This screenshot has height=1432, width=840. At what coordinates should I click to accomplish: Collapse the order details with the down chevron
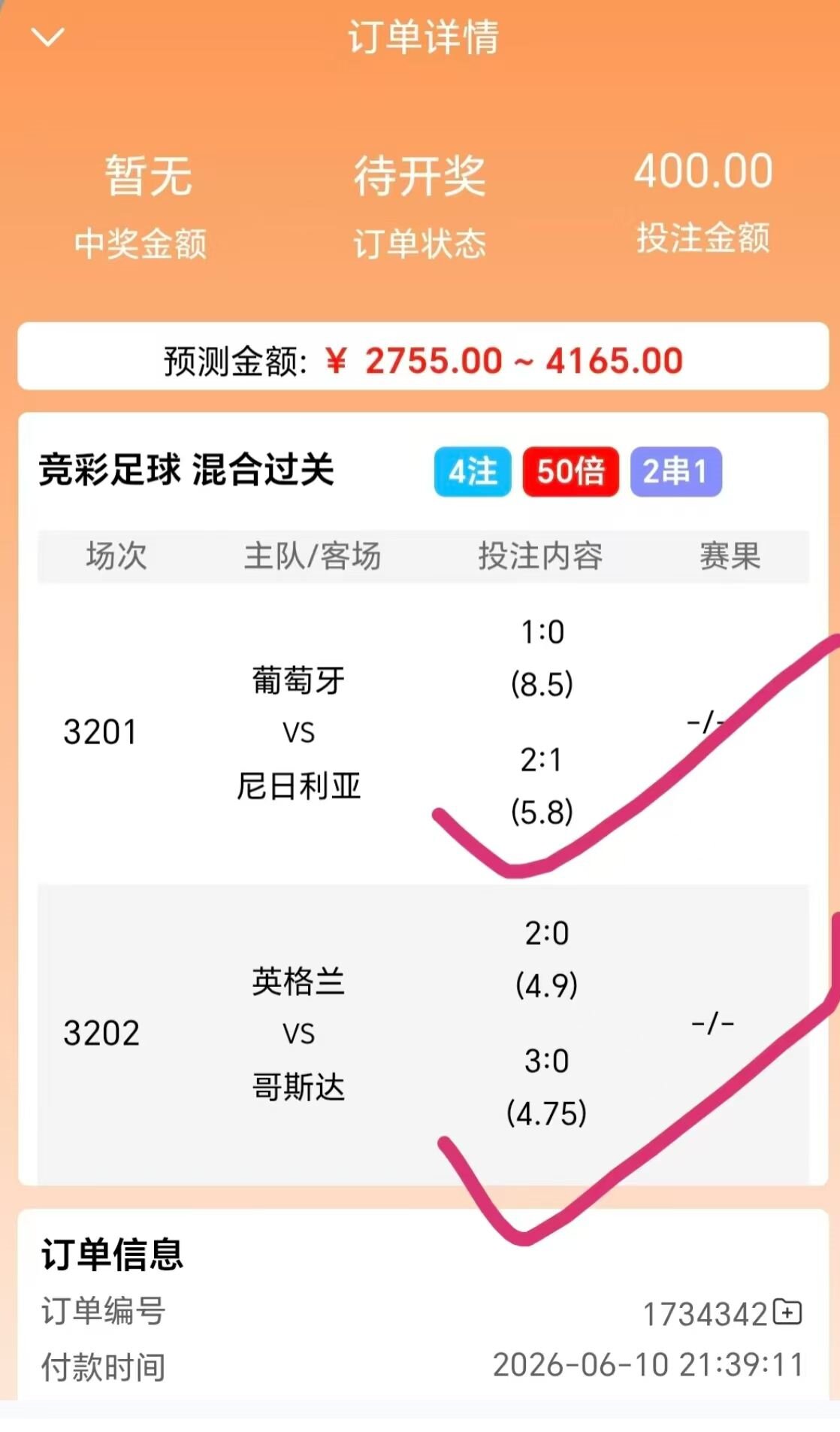coord(48,37)
